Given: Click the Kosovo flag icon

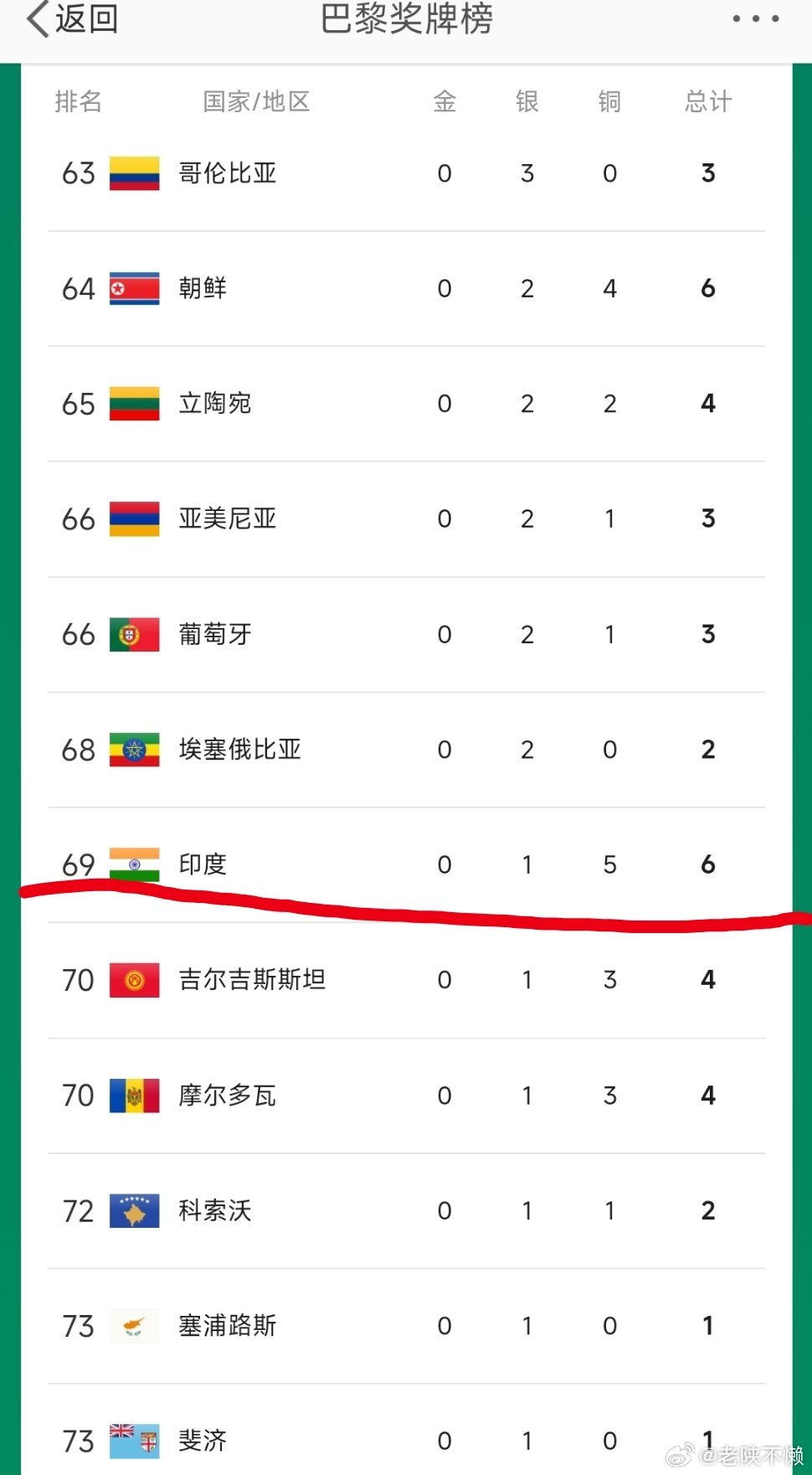Looking at the screenshot, I should tap(134, 1210).
